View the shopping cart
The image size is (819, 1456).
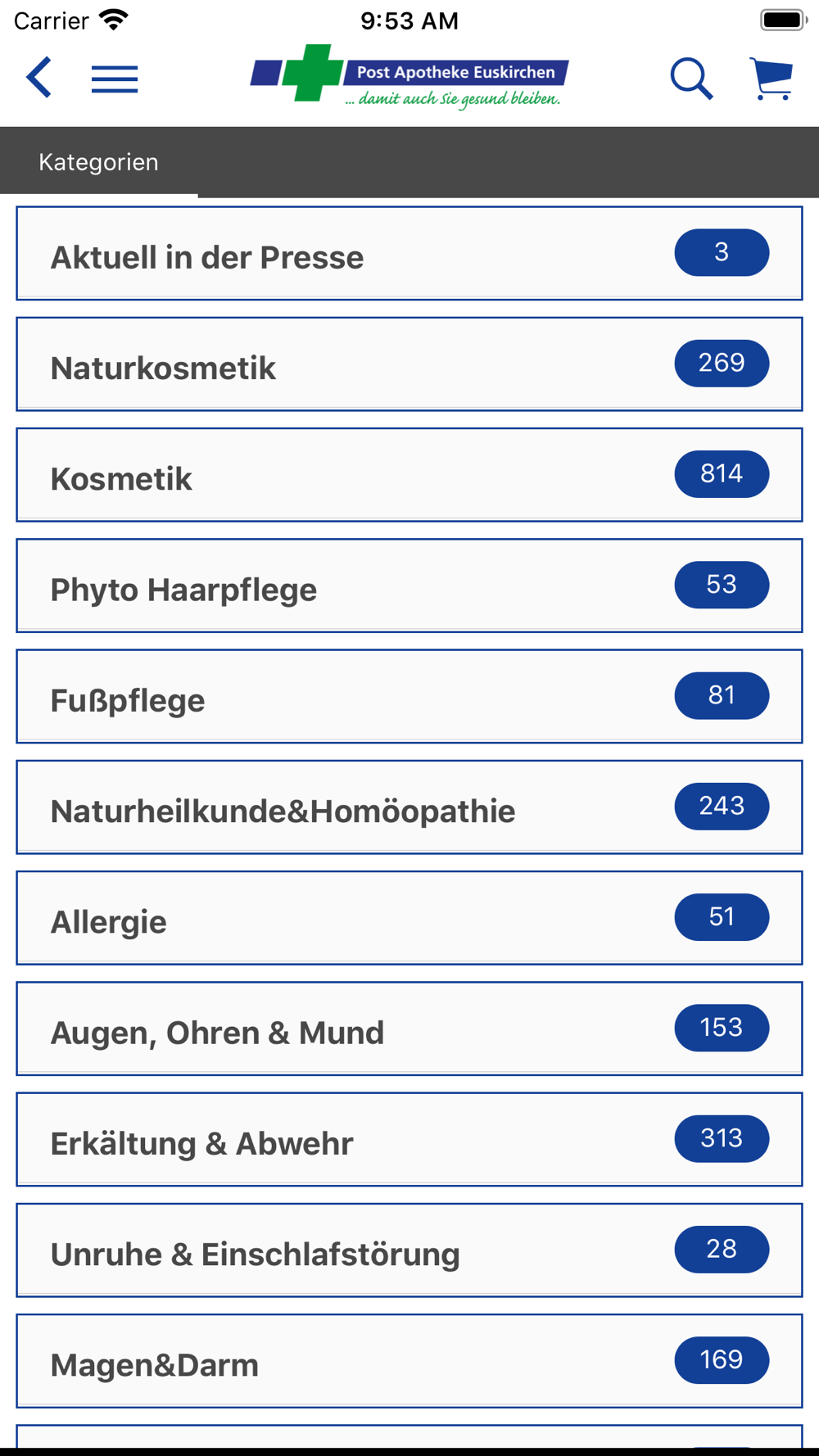click(x=771, y=79)
